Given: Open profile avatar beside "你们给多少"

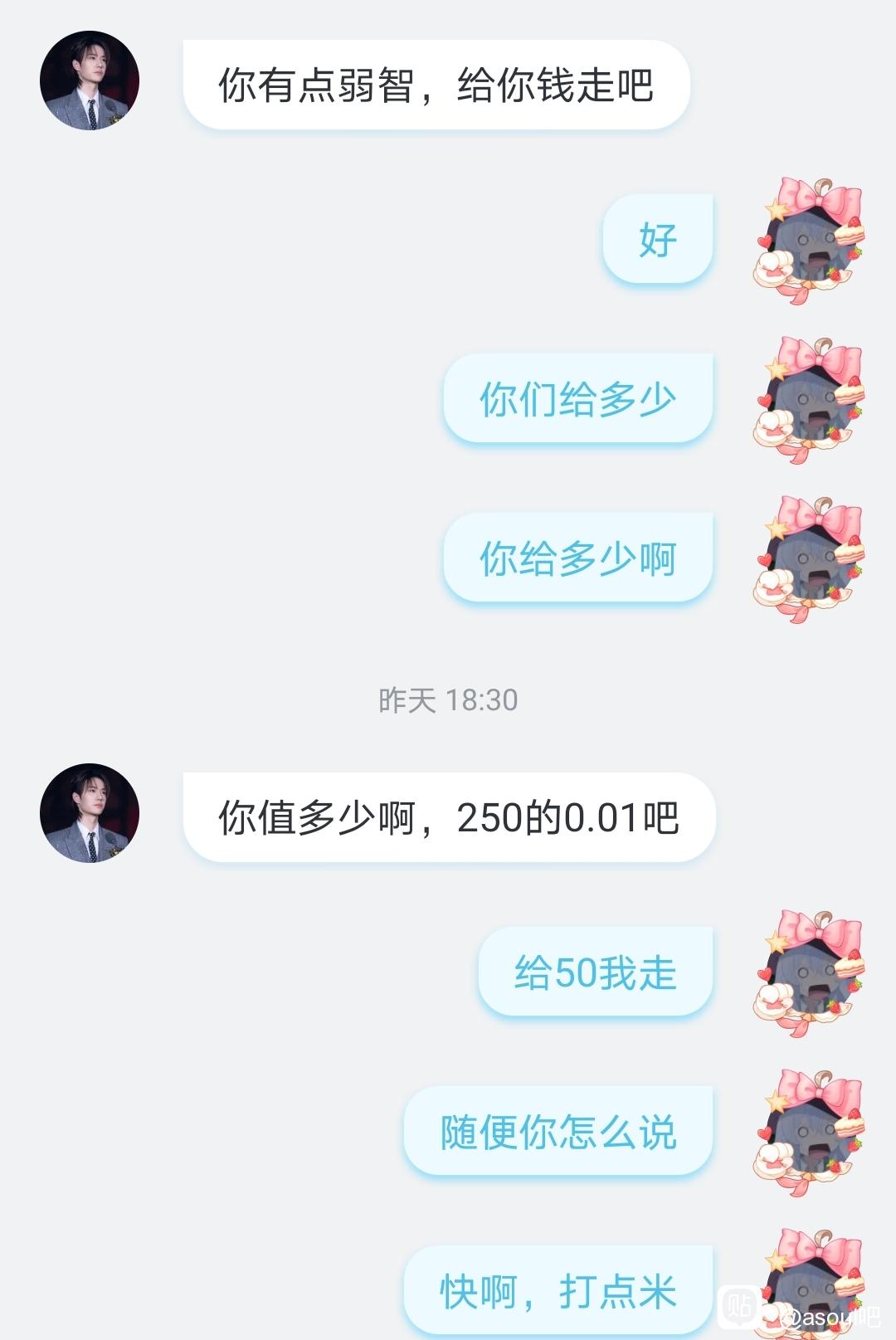Looking at the screenshot, I should point(810,401).
